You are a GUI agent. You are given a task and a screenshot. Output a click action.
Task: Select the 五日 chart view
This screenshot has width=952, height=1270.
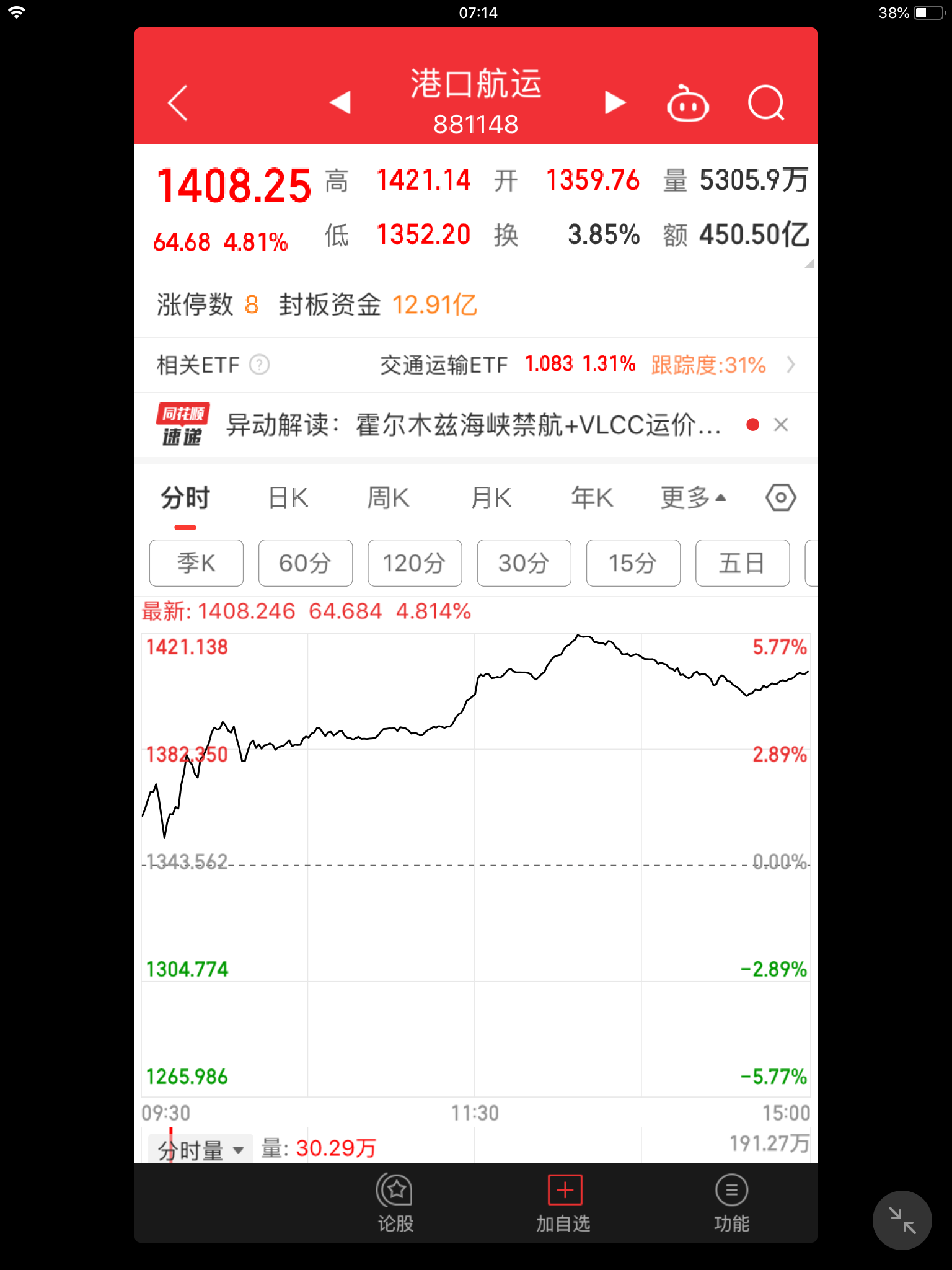coord(742,563)
